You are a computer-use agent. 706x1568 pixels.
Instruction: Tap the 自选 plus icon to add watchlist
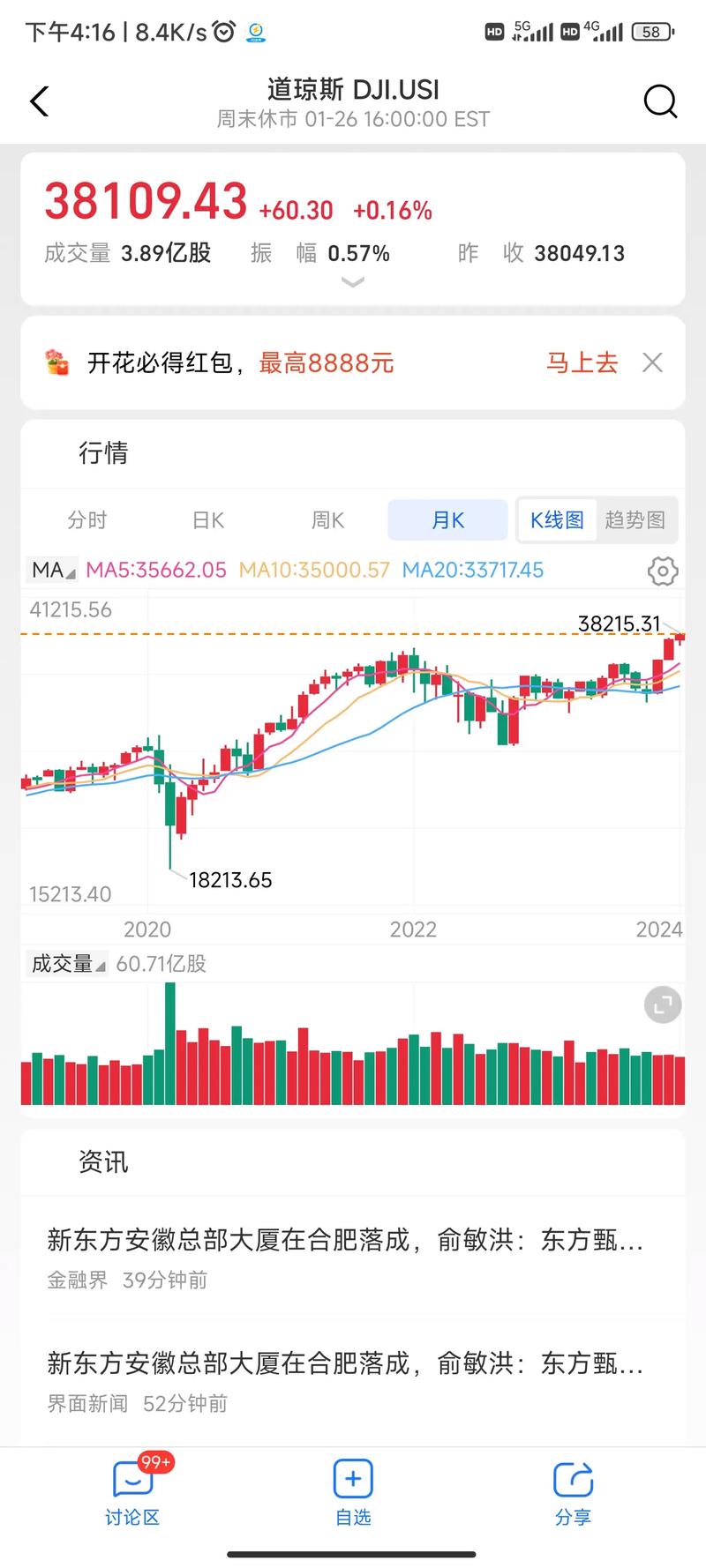[x=352, y=1477]
